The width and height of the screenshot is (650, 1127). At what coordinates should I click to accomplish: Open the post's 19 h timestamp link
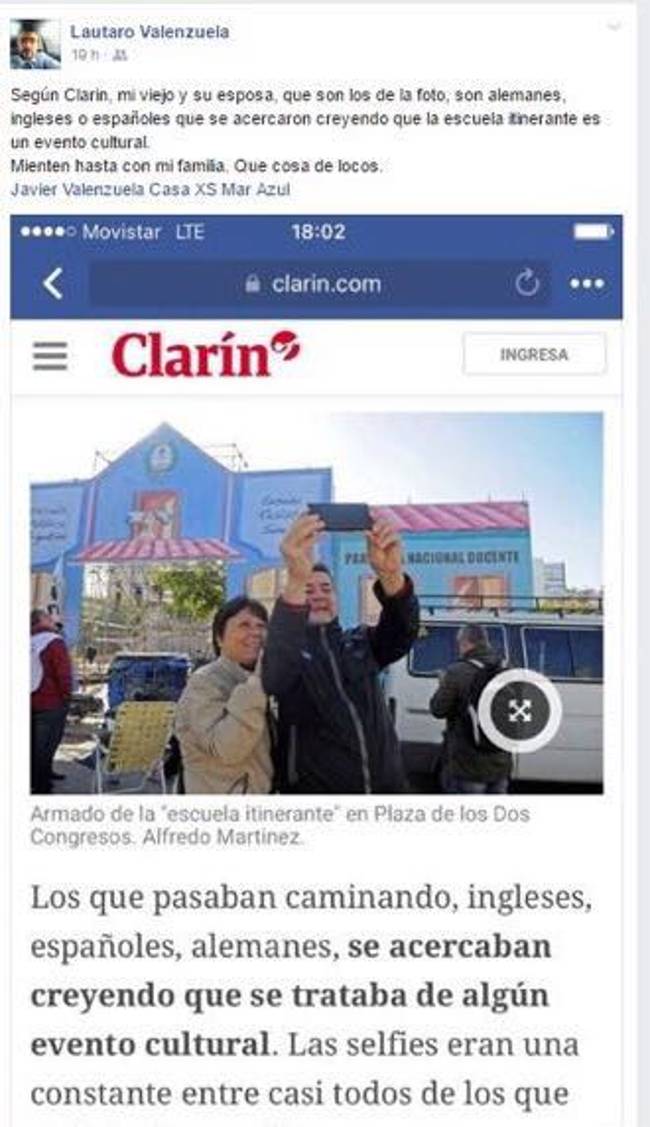(84, 53)
